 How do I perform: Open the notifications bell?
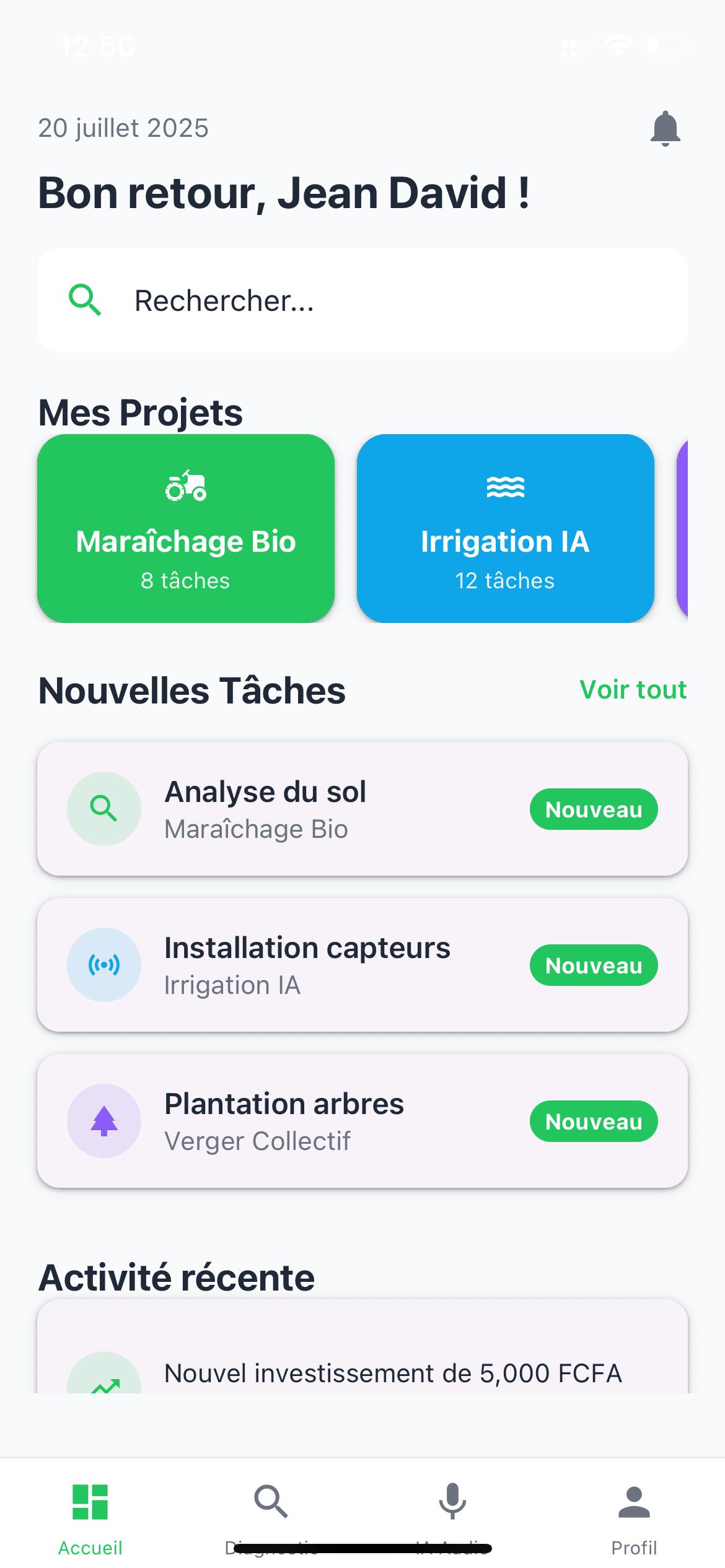click(x=665, y=129)
